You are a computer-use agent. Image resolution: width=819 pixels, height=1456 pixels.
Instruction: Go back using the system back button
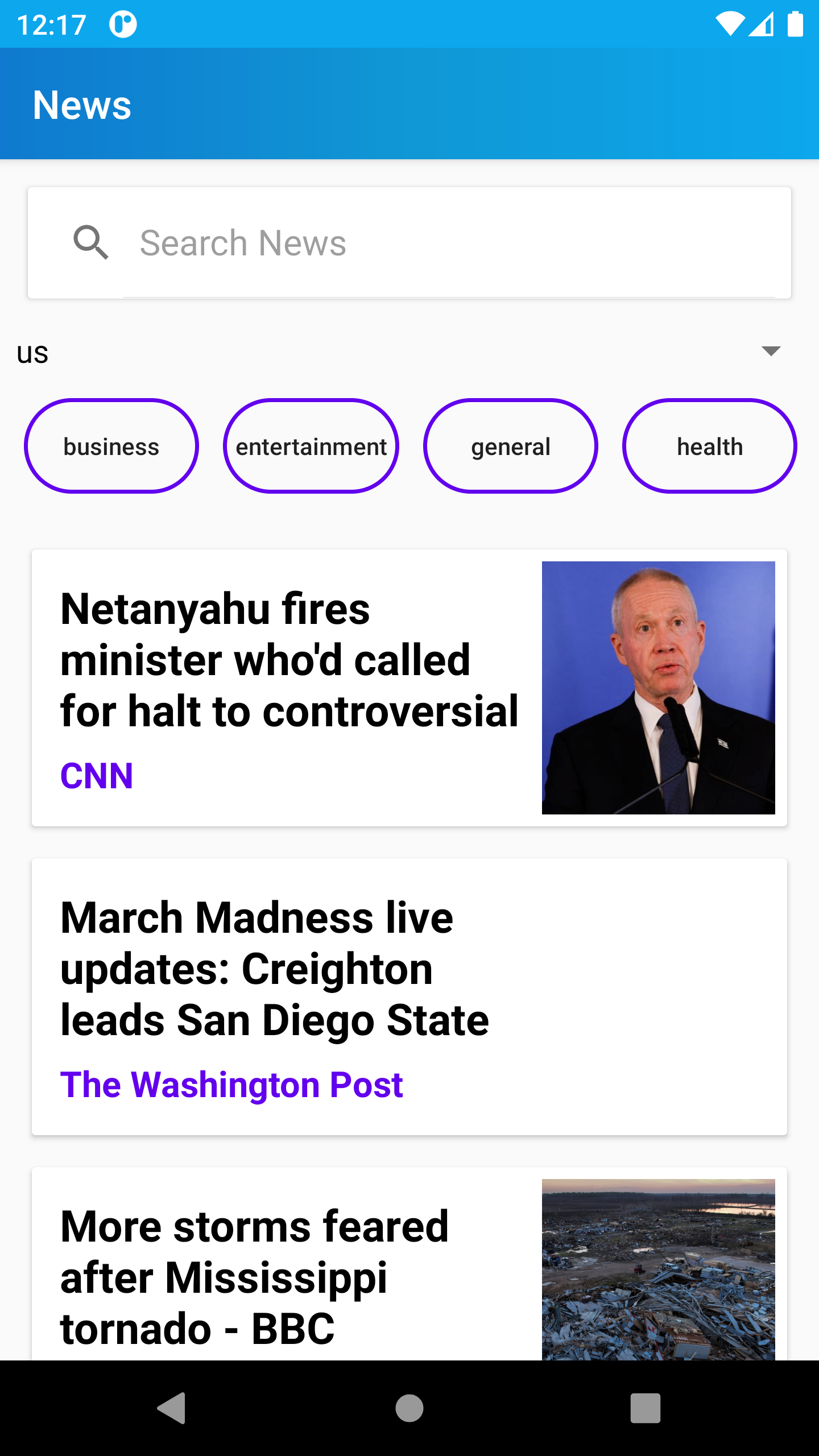pos(172,1408)
